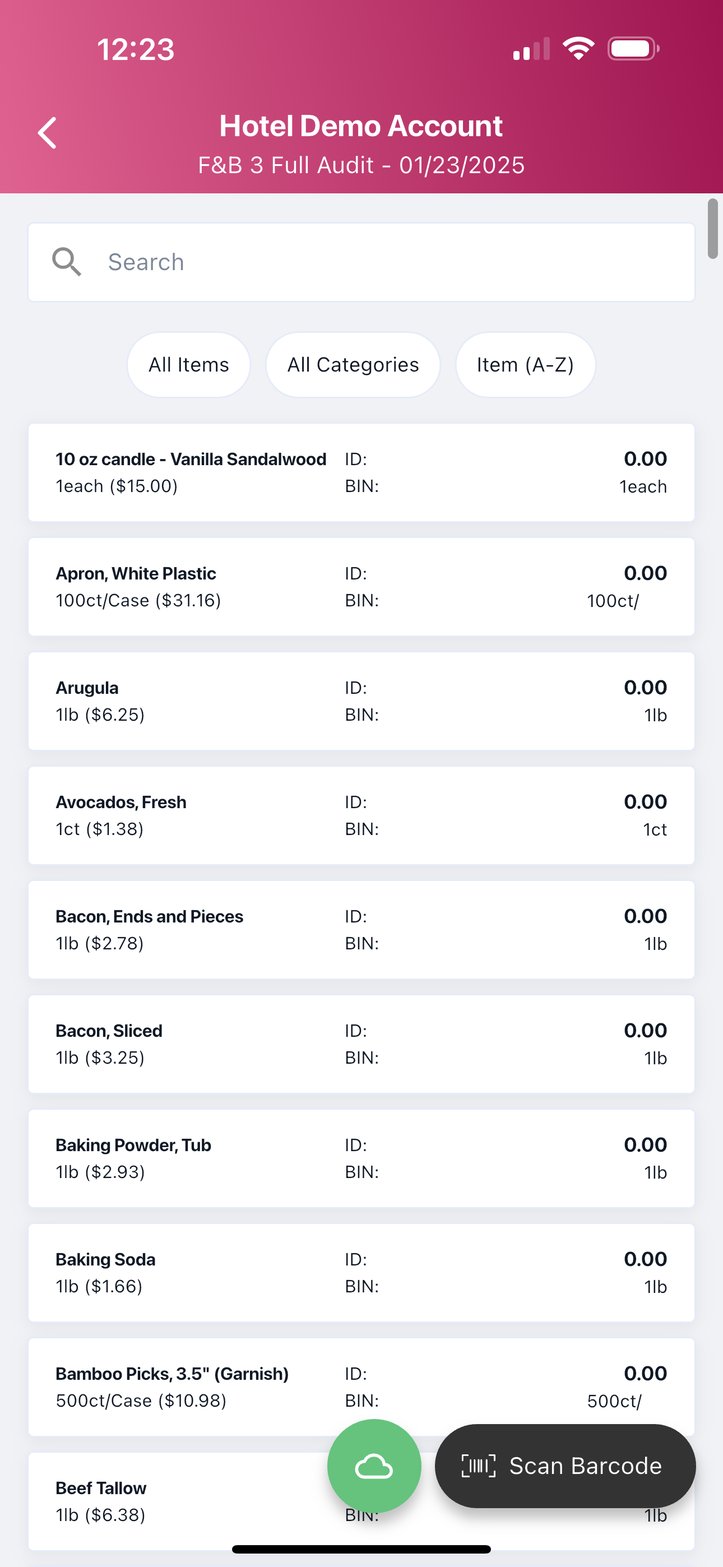723x1567 pixels.
Task: Tap the back arrow to return
Action: (x=46, y=132)
